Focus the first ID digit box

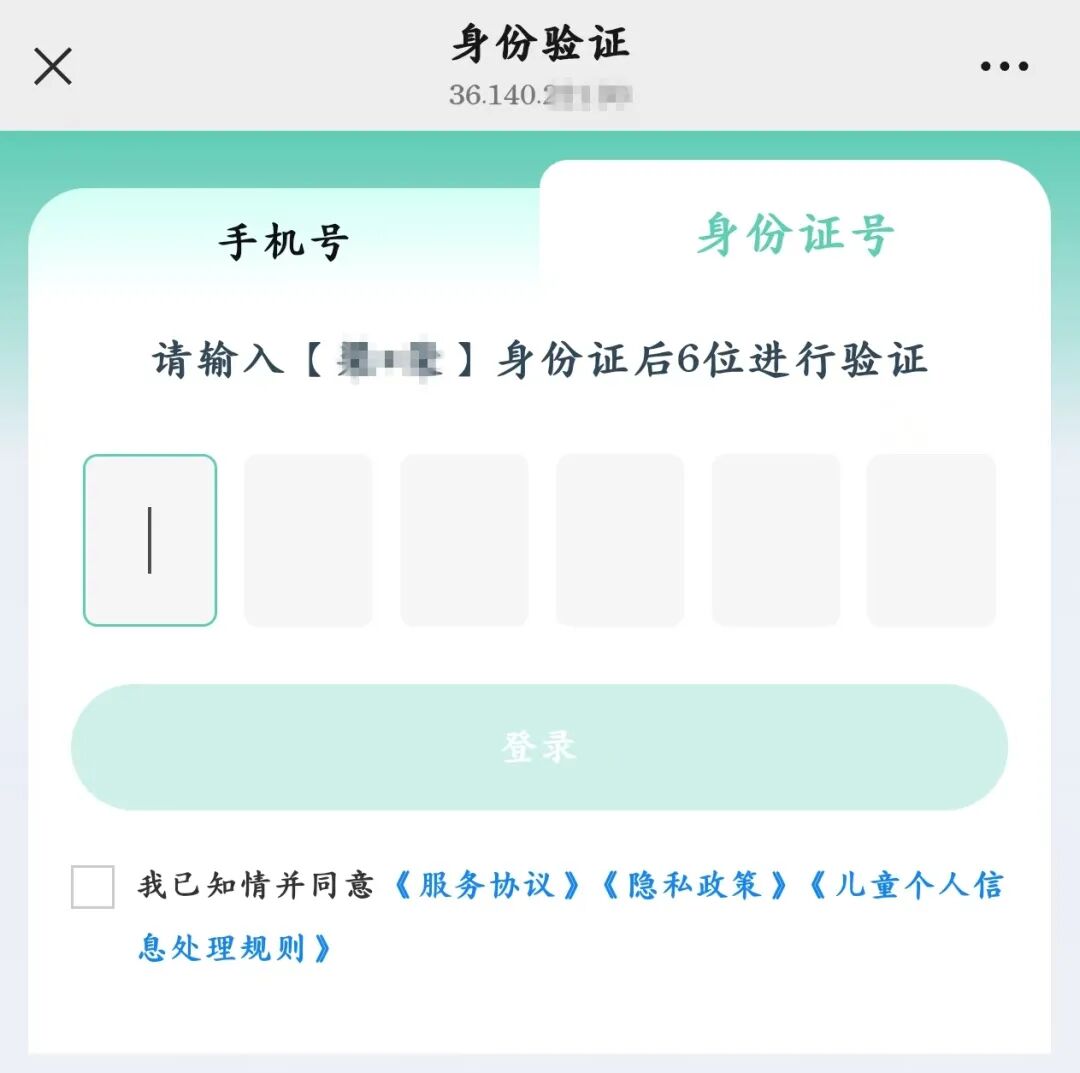coord(150,540)
